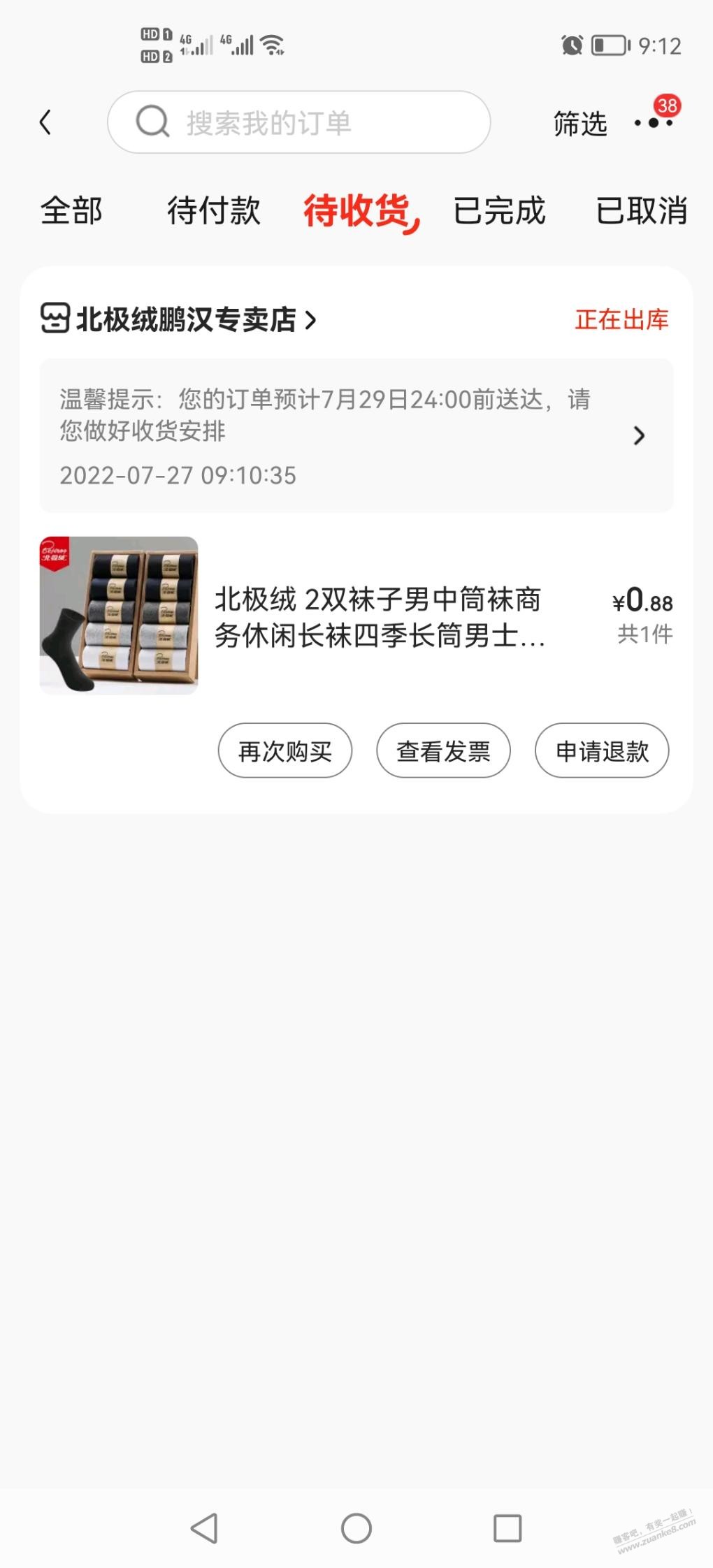
Task: Open the three-dot more menu
Action: point(654,122)
